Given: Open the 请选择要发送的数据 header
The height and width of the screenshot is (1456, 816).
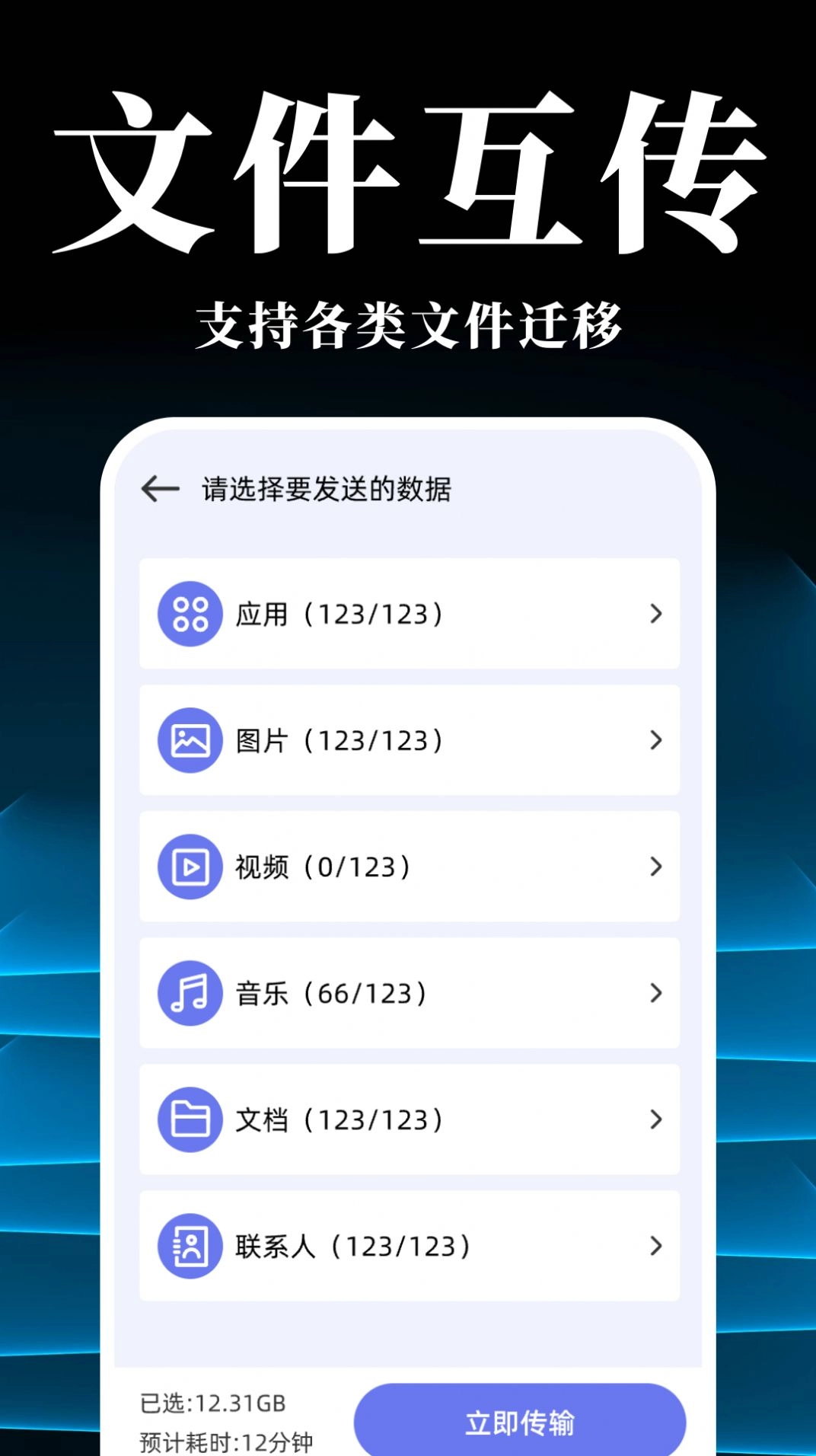Looking at the screenshot, I should 325,488.
